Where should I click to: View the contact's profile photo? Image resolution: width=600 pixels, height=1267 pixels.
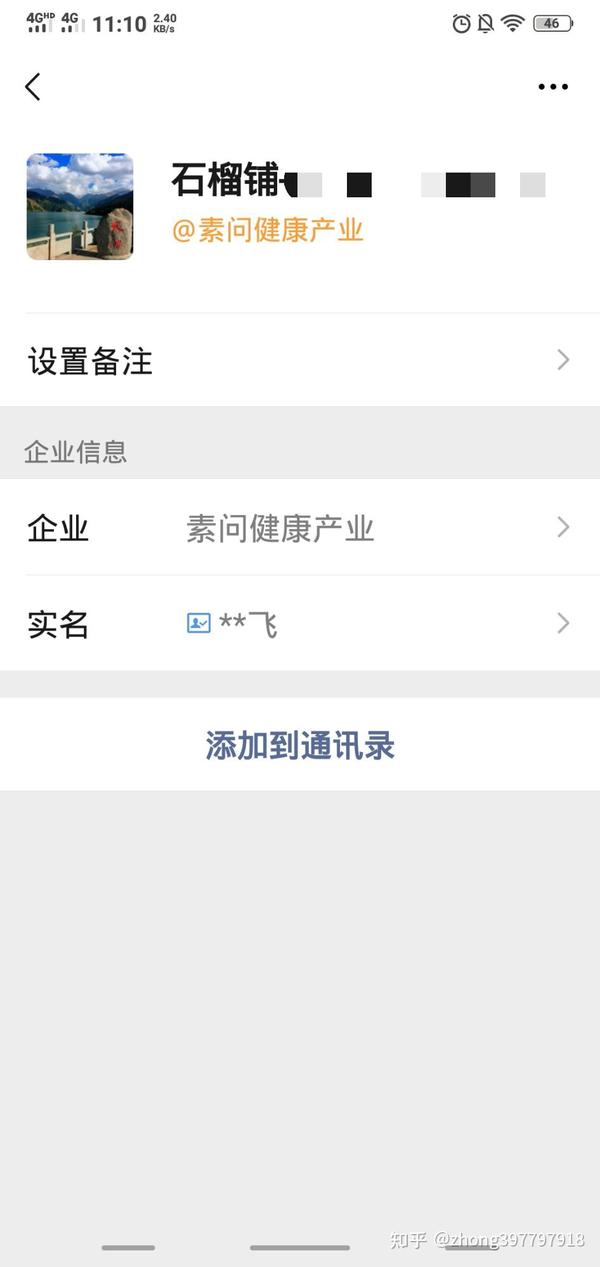pos(80,207)
